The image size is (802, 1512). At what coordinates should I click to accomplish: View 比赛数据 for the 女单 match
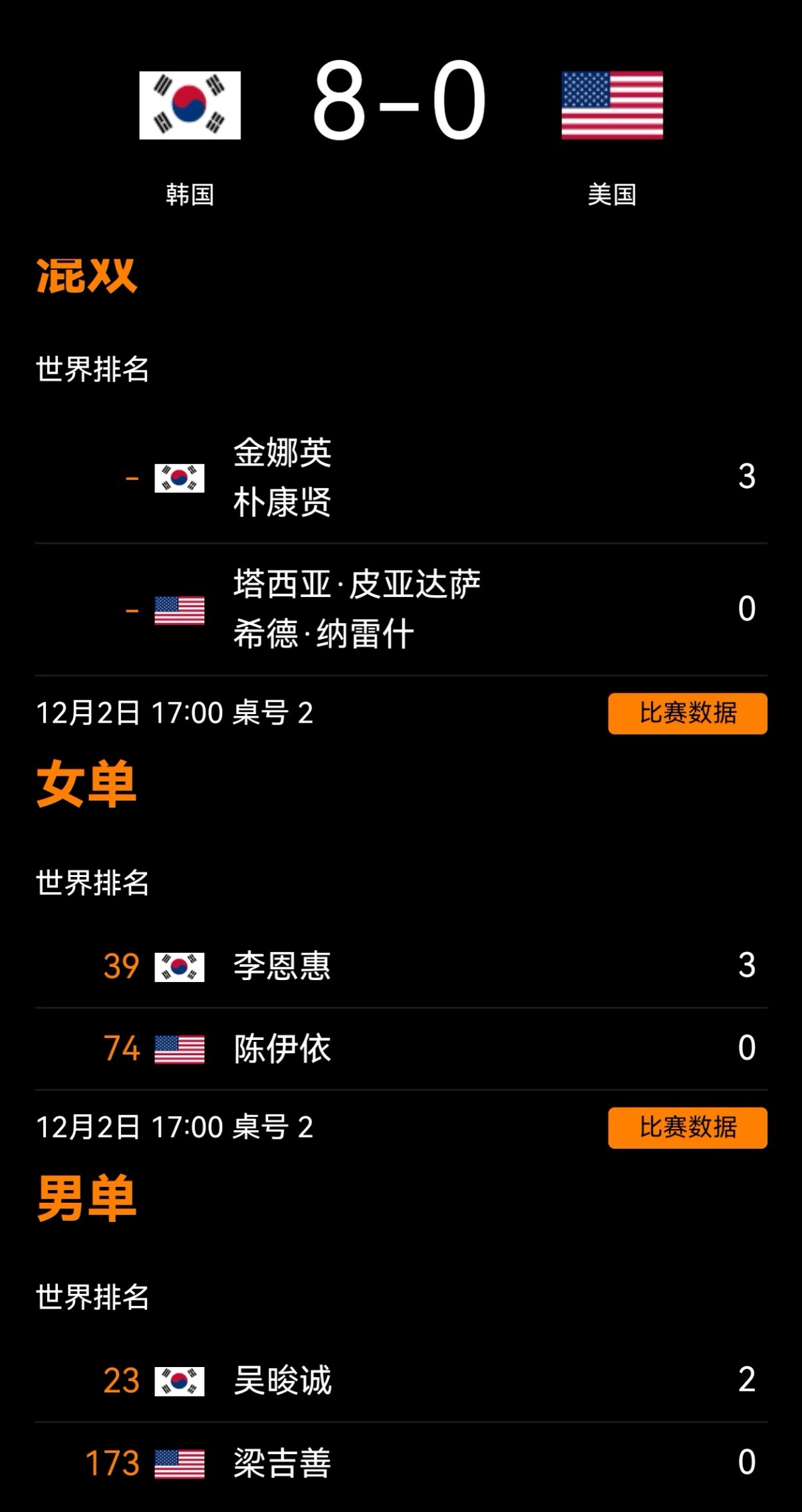click(x=687, y=1128)
